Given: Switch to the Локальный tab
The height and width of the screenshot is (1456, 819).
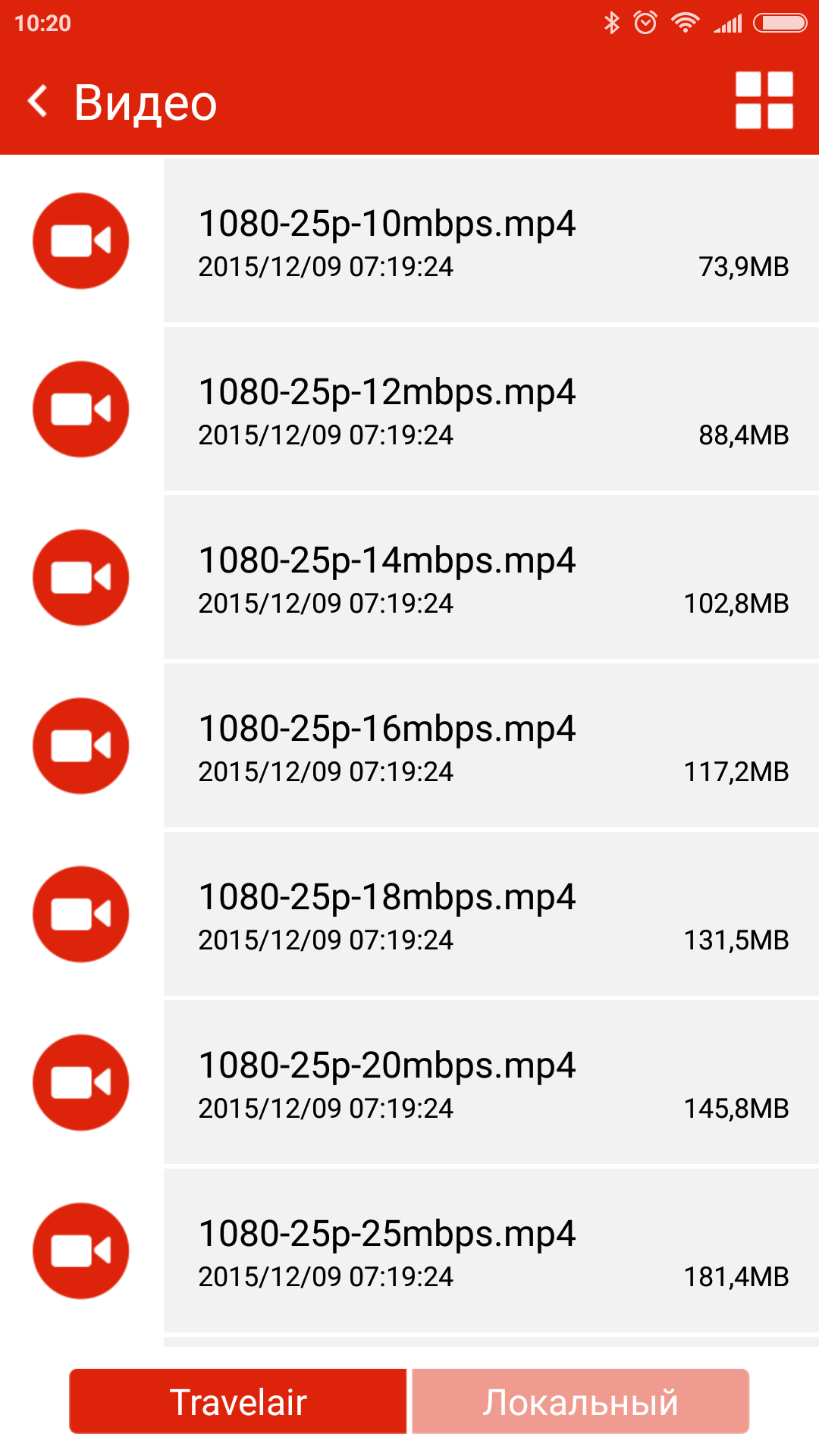Looking at the screenshot, I should (x=580, y=1401).
